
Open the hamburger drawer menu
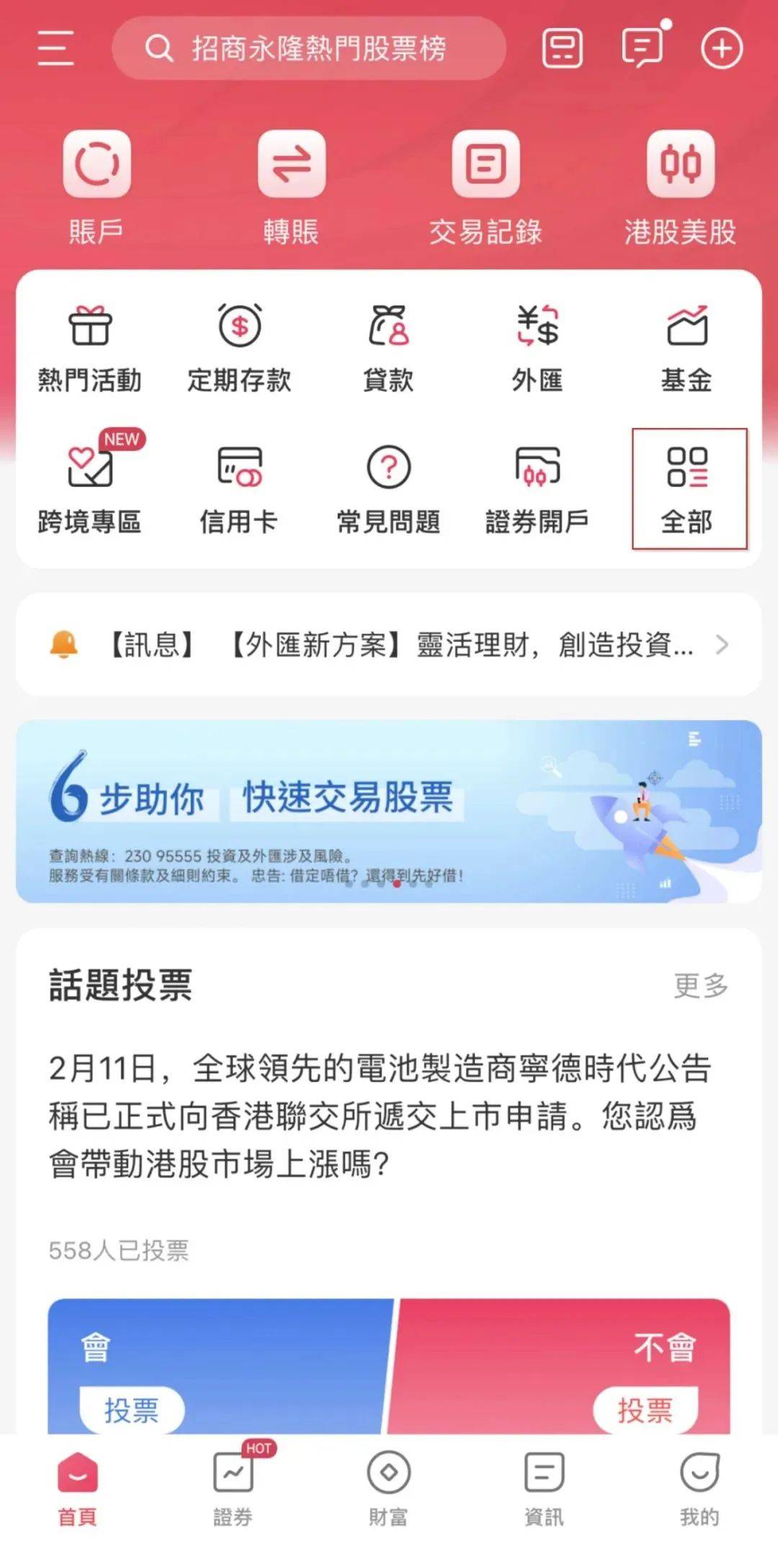pyautogui.click(x=55, y=48)
